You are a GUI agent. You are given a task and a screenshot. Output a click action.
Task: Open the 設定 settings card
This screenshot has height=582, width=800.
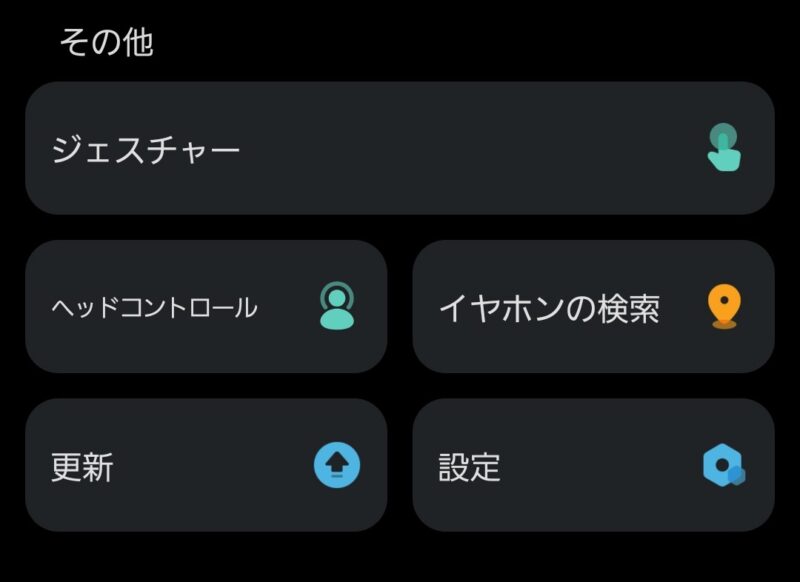coord(593,465)
